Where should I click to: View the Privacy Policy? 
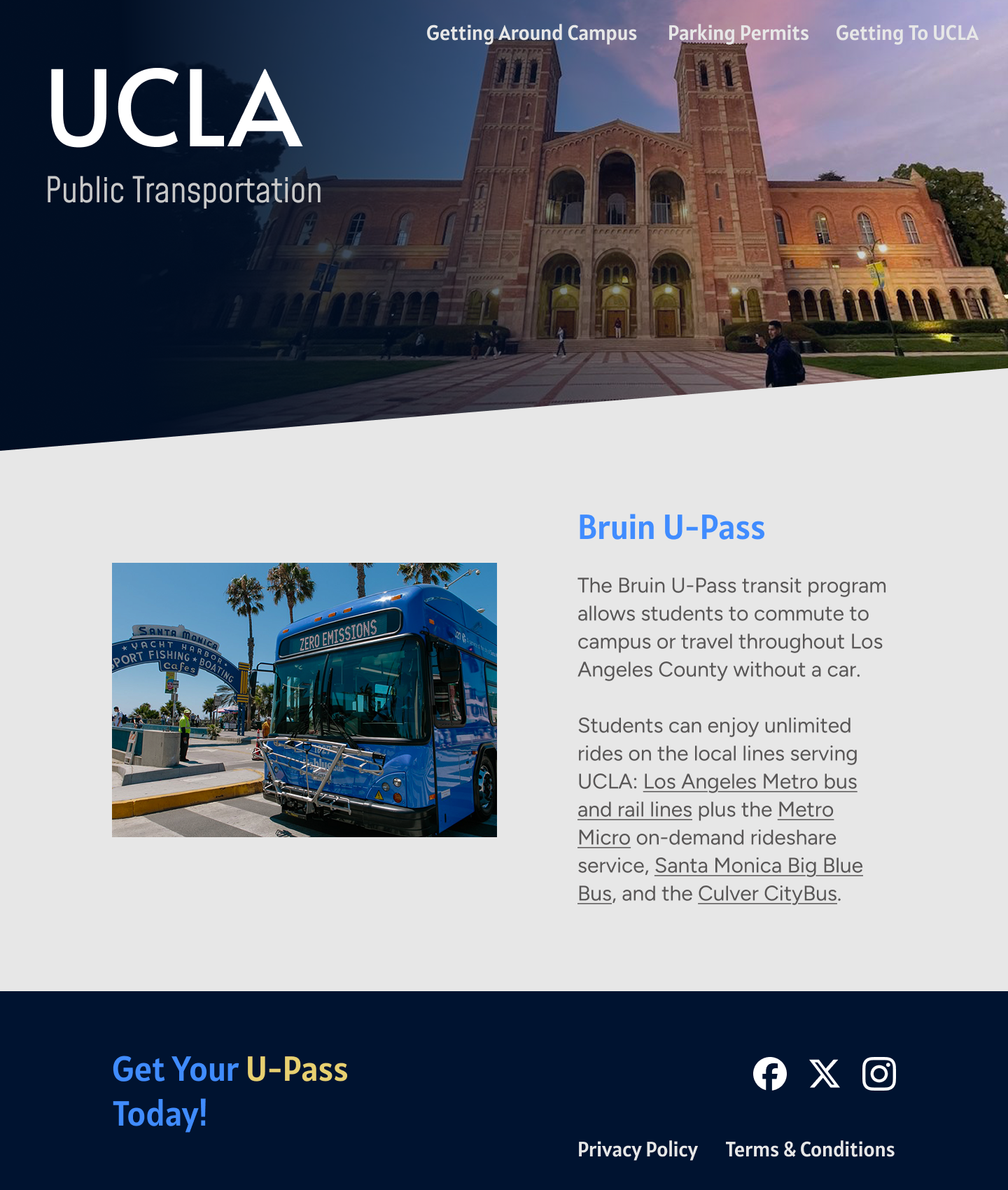pyautogui.click(x=637, y=1149)
